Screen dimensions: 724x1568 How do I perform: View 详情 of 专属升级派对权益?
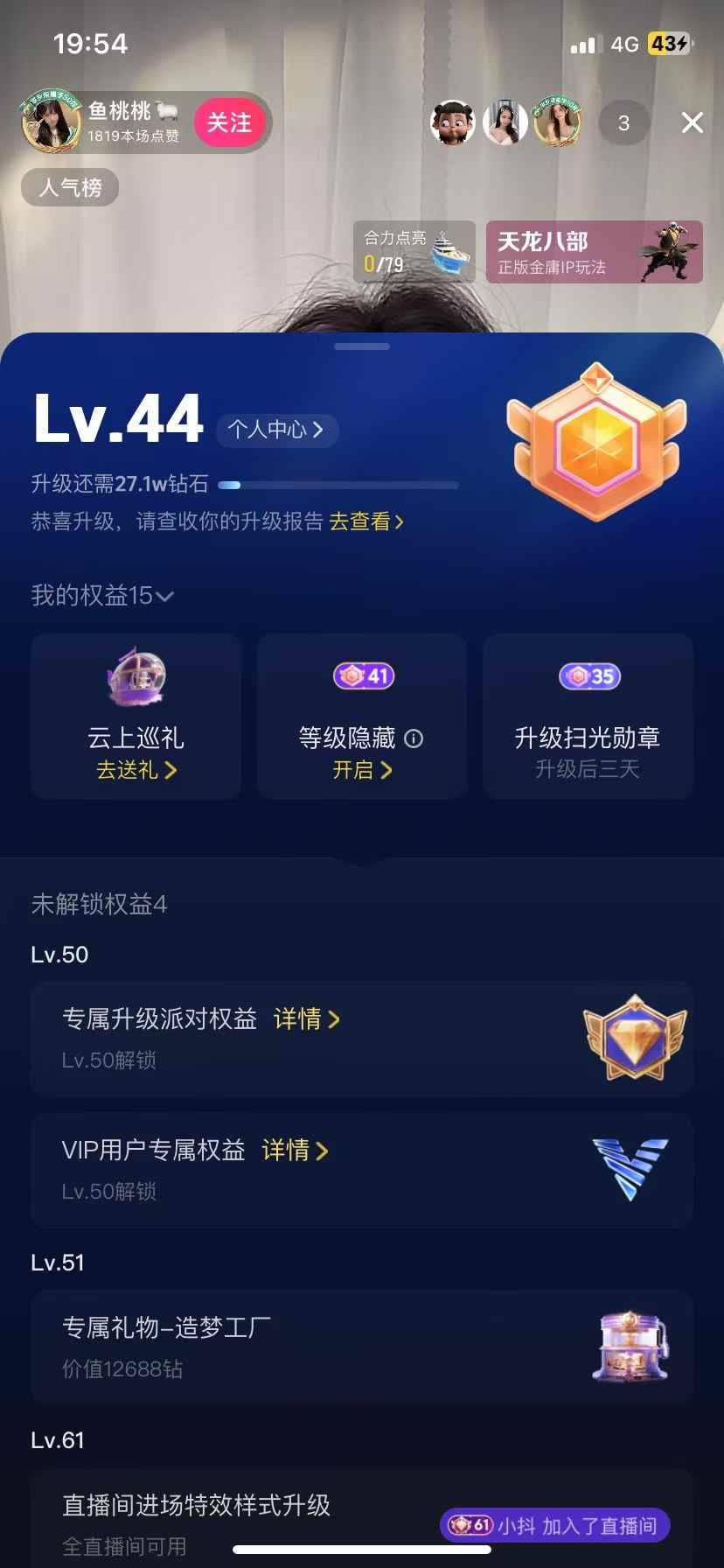click(x=306, y=1019)
